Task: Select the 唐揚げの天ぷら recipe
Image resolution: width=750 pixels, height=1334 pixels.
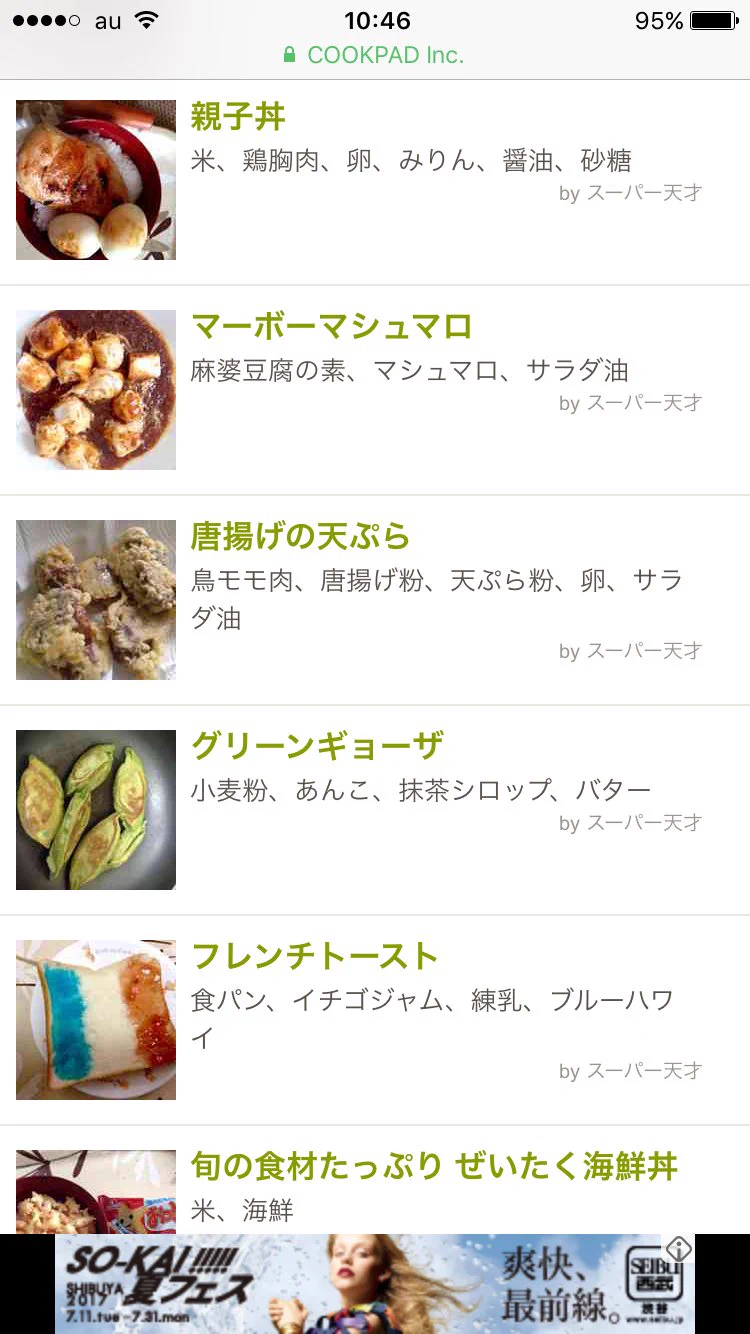Action: click(x=300, y=537)
